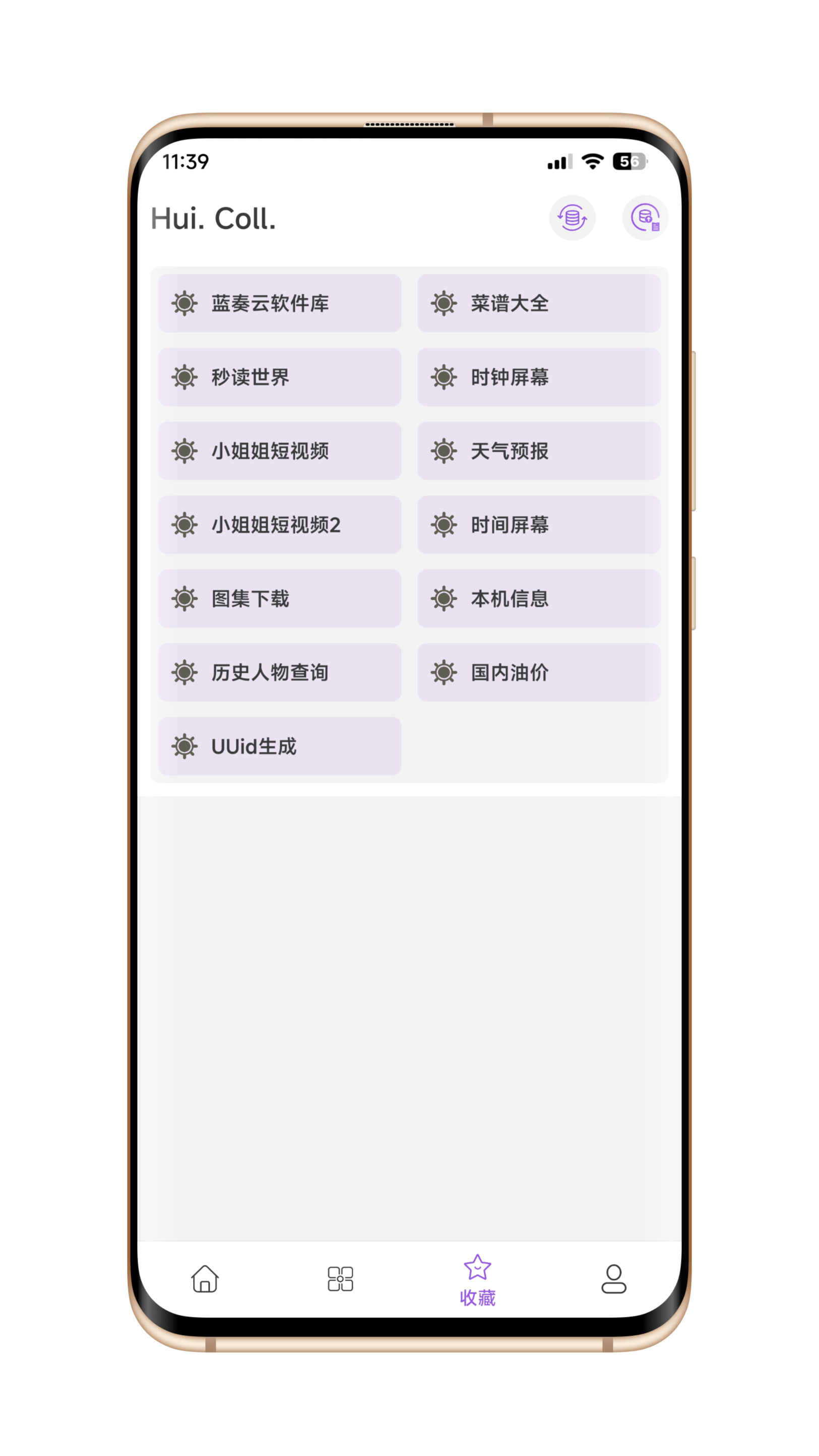Tap the gear icon beside 天气预报
This screenshot has height=1456, width=819.
pyautogui.click(x=443, y=451)
